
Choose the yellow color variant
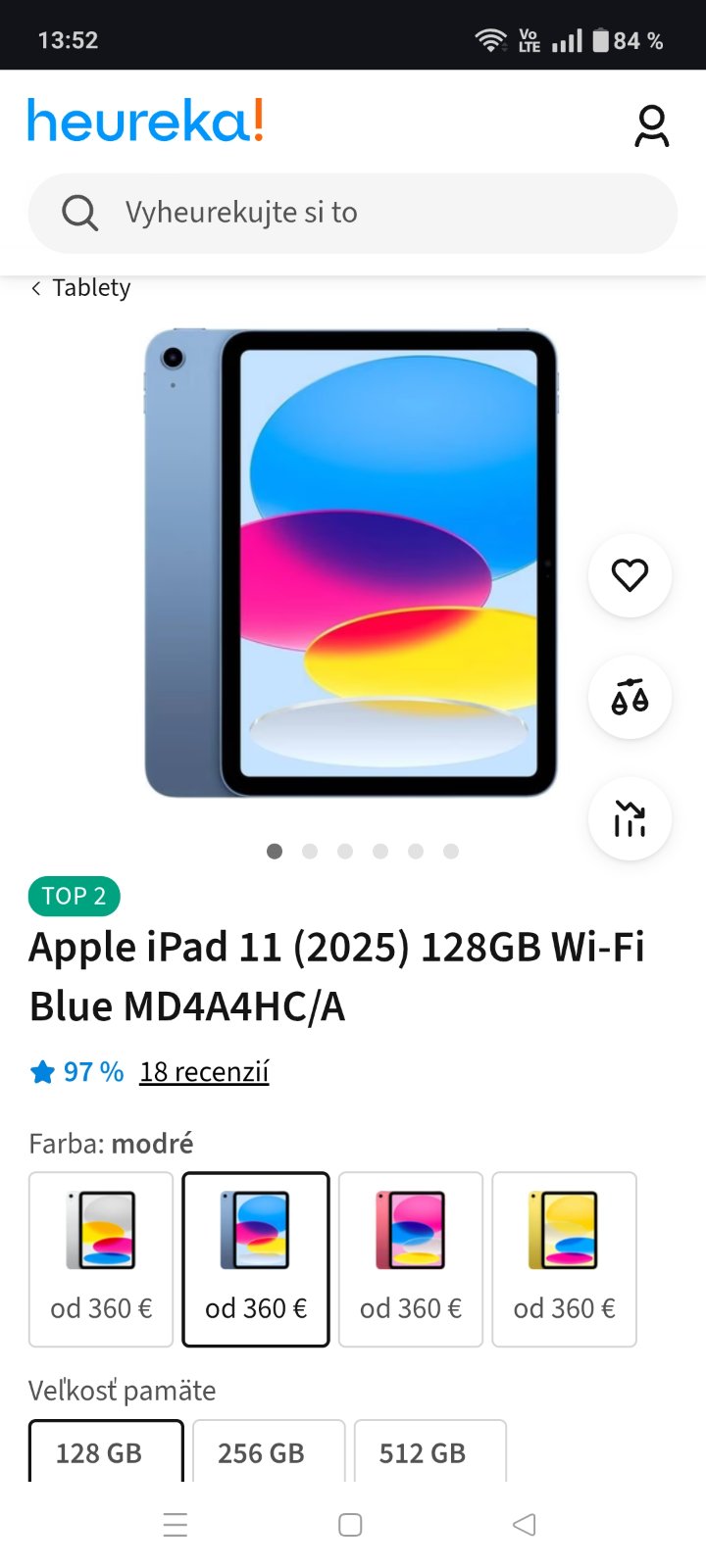[564, 1259]
